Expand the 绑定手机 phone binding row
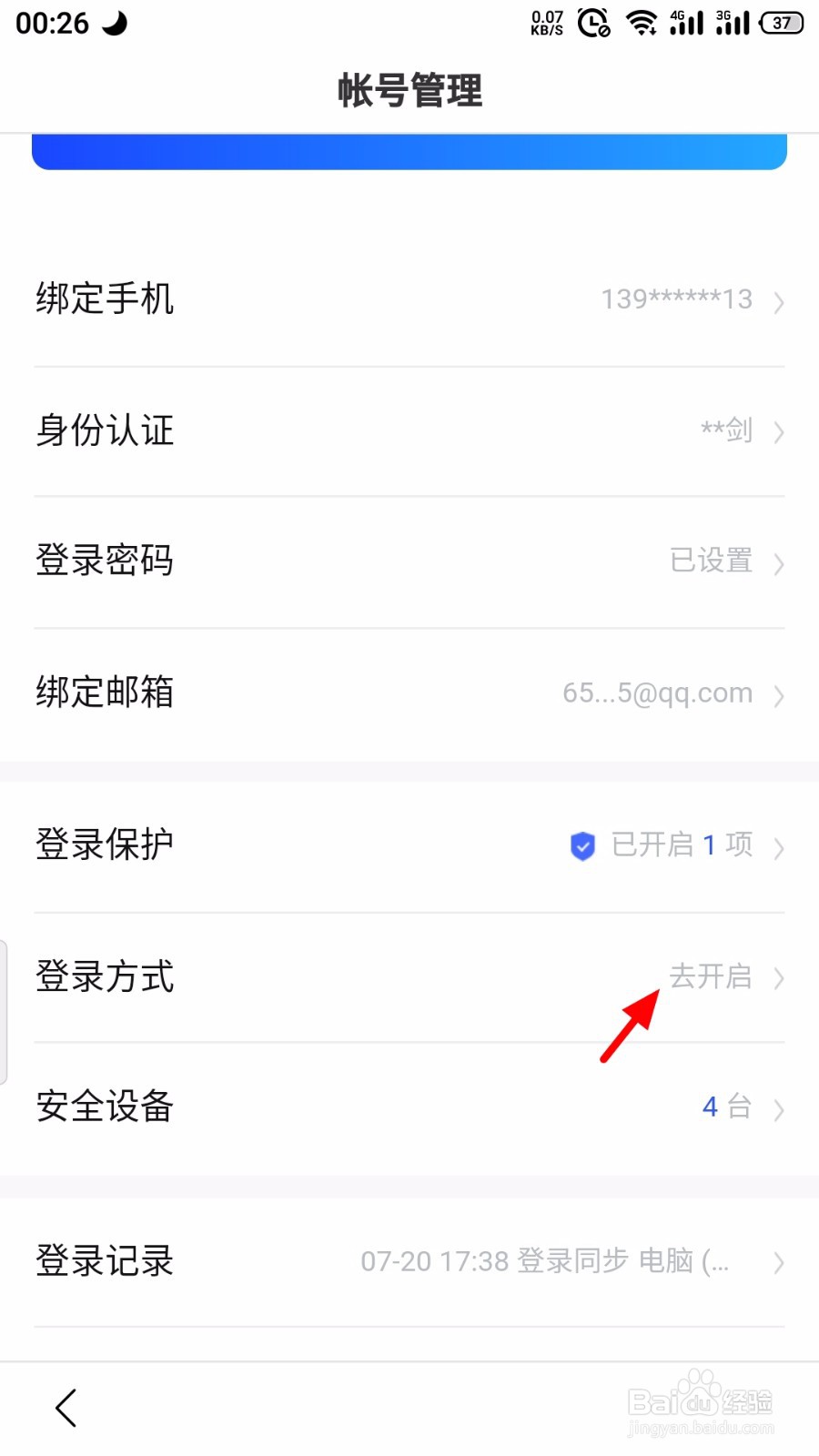 click(409, 300)
